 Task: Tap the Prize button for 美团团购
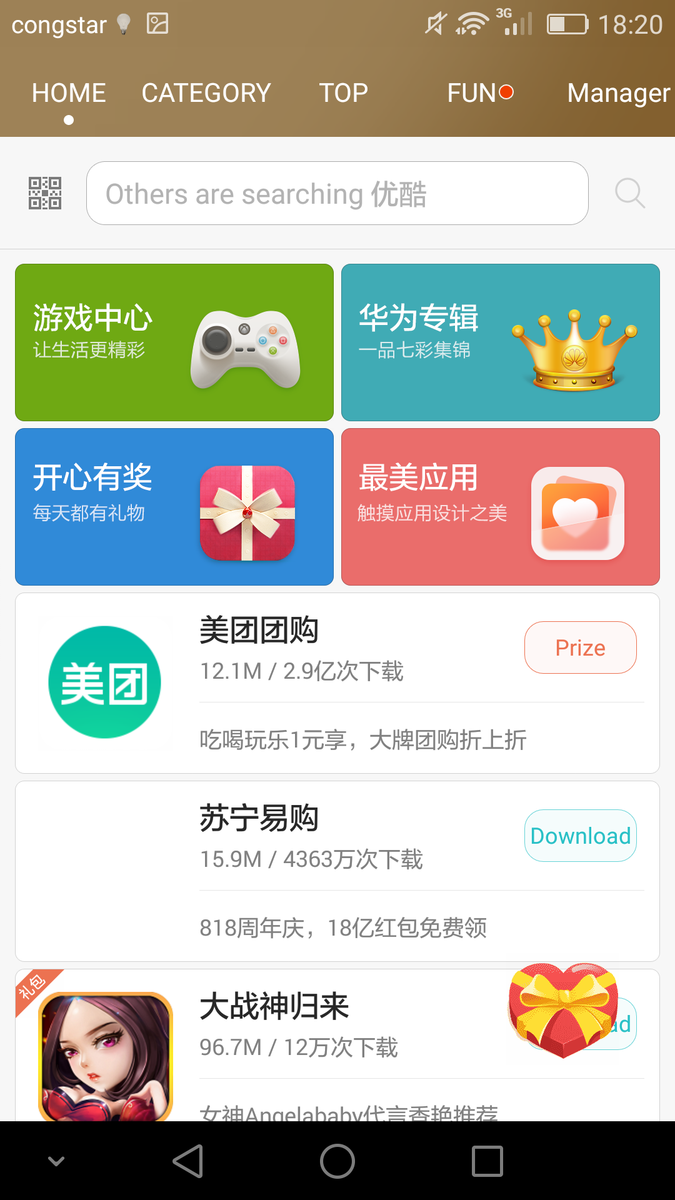point(580,648)
